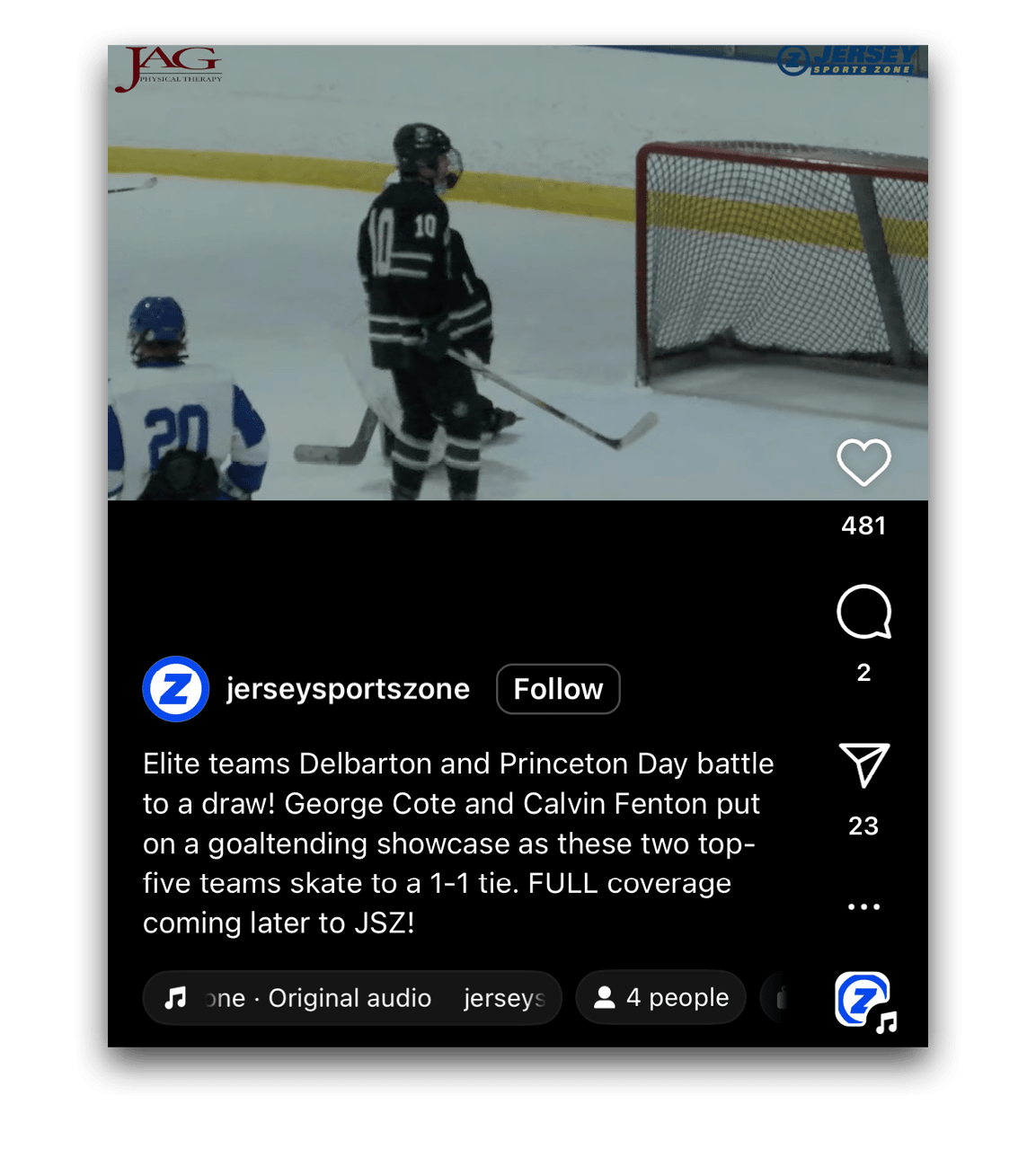Open the audio thumbnail with music note
The height and width of the screenshot is (1157, 1036).
(x=863, y=1000)
